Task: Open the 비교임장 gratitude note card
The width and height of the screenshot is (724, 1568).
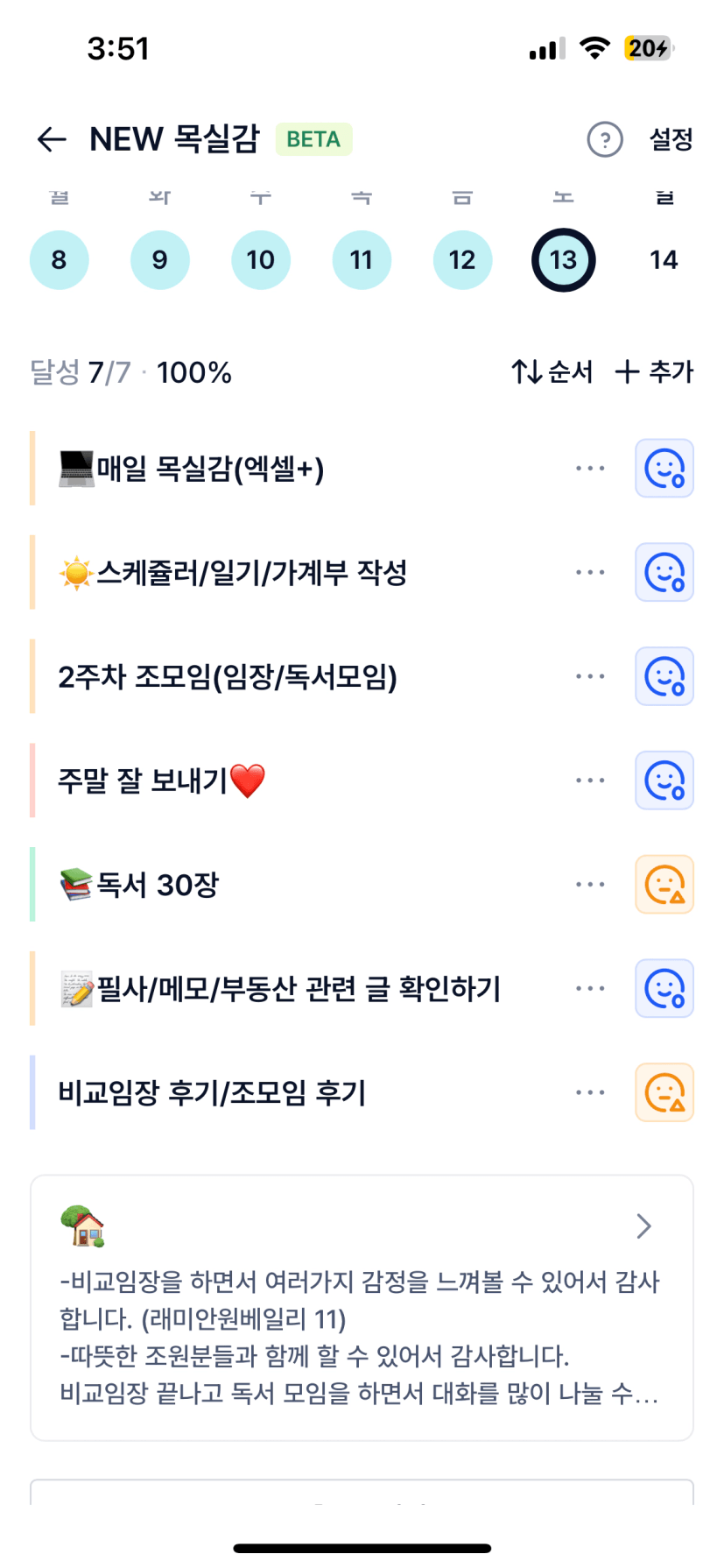Action: click(x=362, y=1307)
